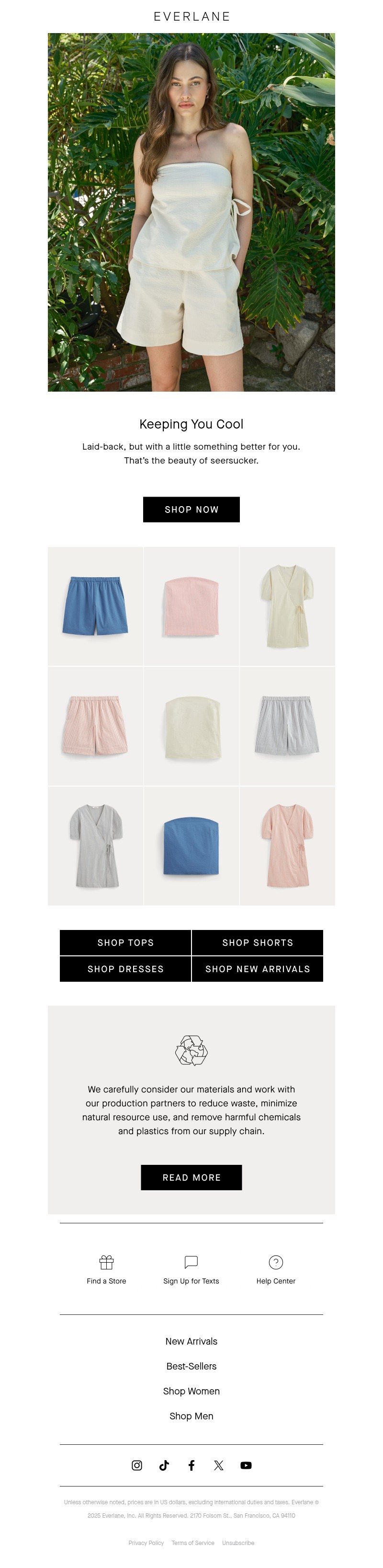View the cream wrap dress product
The width and height of the screenshot is (383, 1568).
click(287, 605)
